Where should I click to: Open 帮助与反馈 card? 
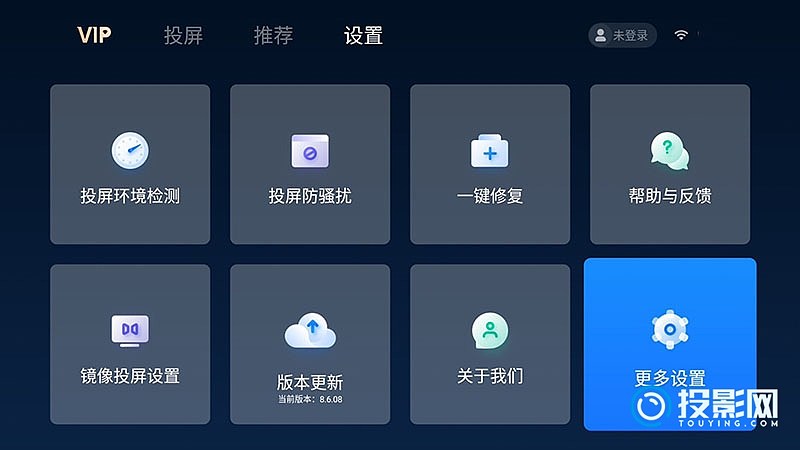(x=670, y=164)
